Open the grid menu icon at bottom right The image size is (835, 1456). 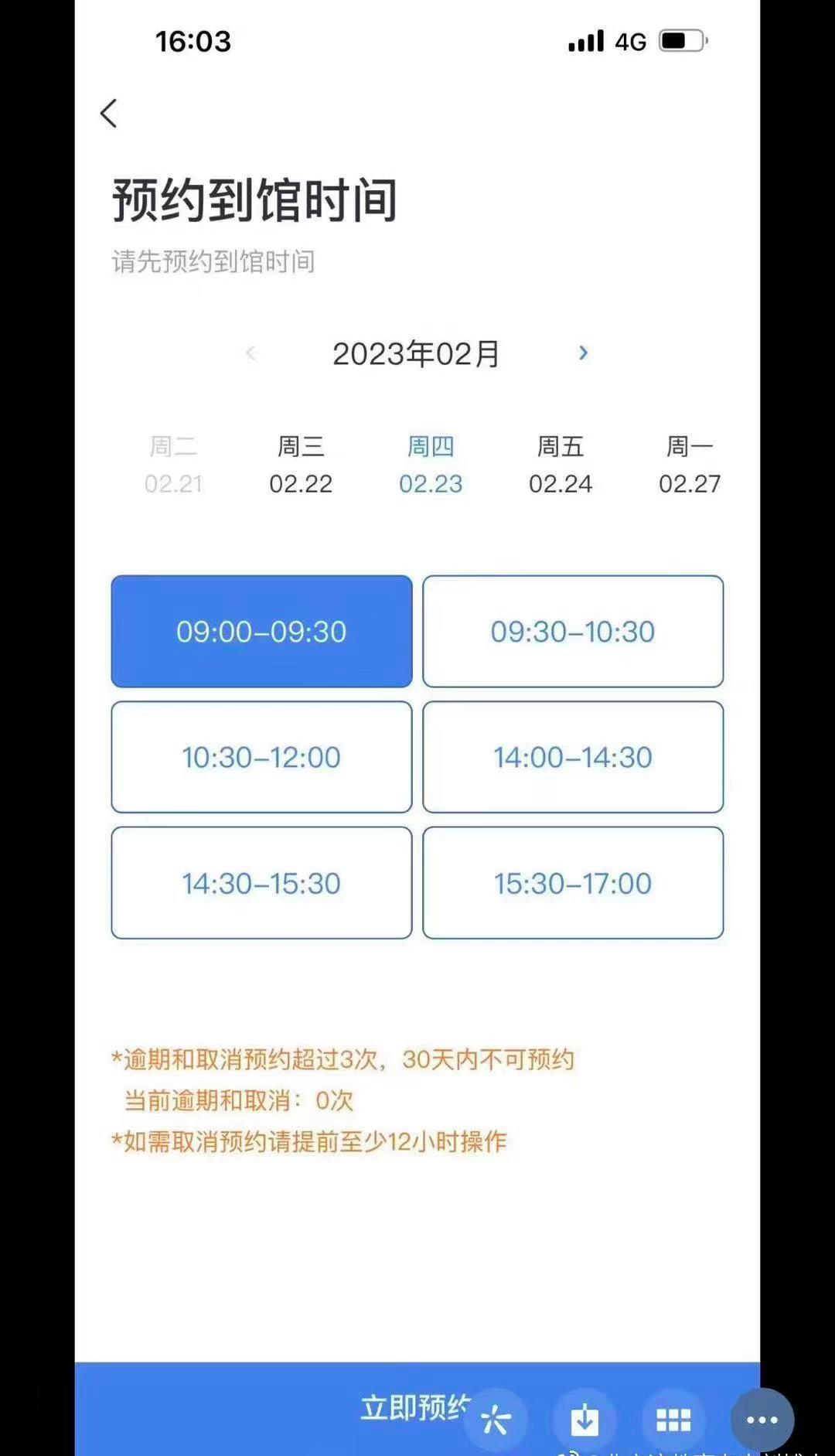[x=673, y=1419]
